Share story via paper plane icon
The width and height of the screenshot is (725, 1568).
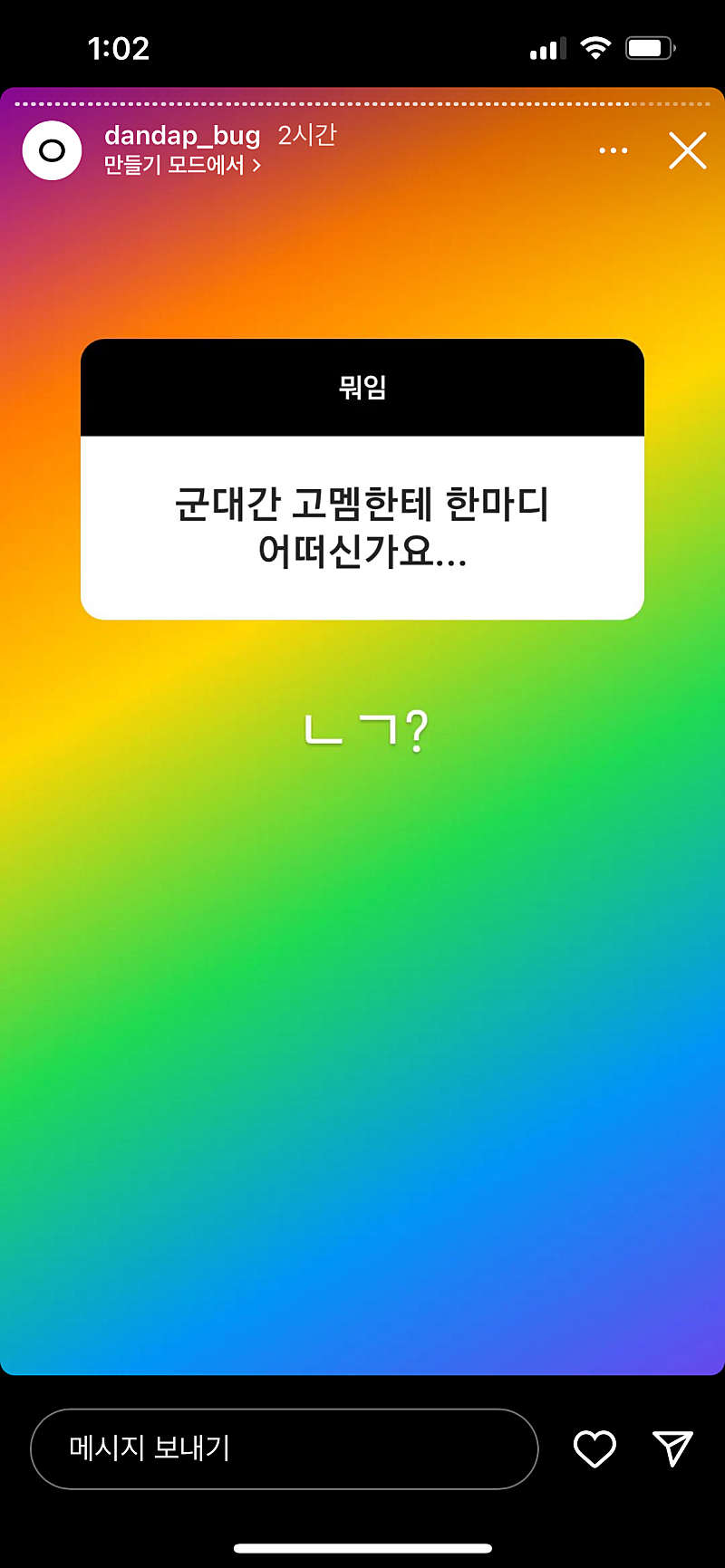672,1448
